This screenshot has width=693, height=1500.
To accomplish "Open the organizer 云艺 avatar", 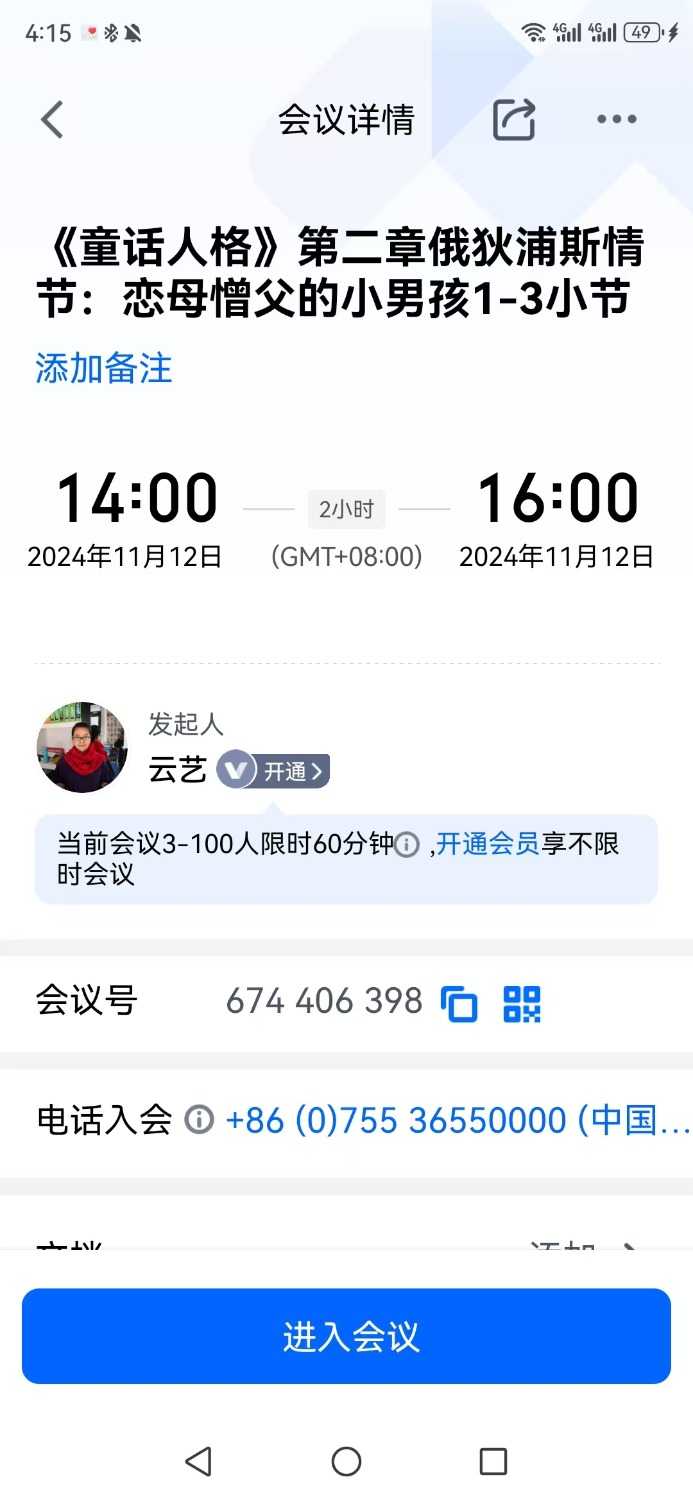I will [x=82, y=747].
